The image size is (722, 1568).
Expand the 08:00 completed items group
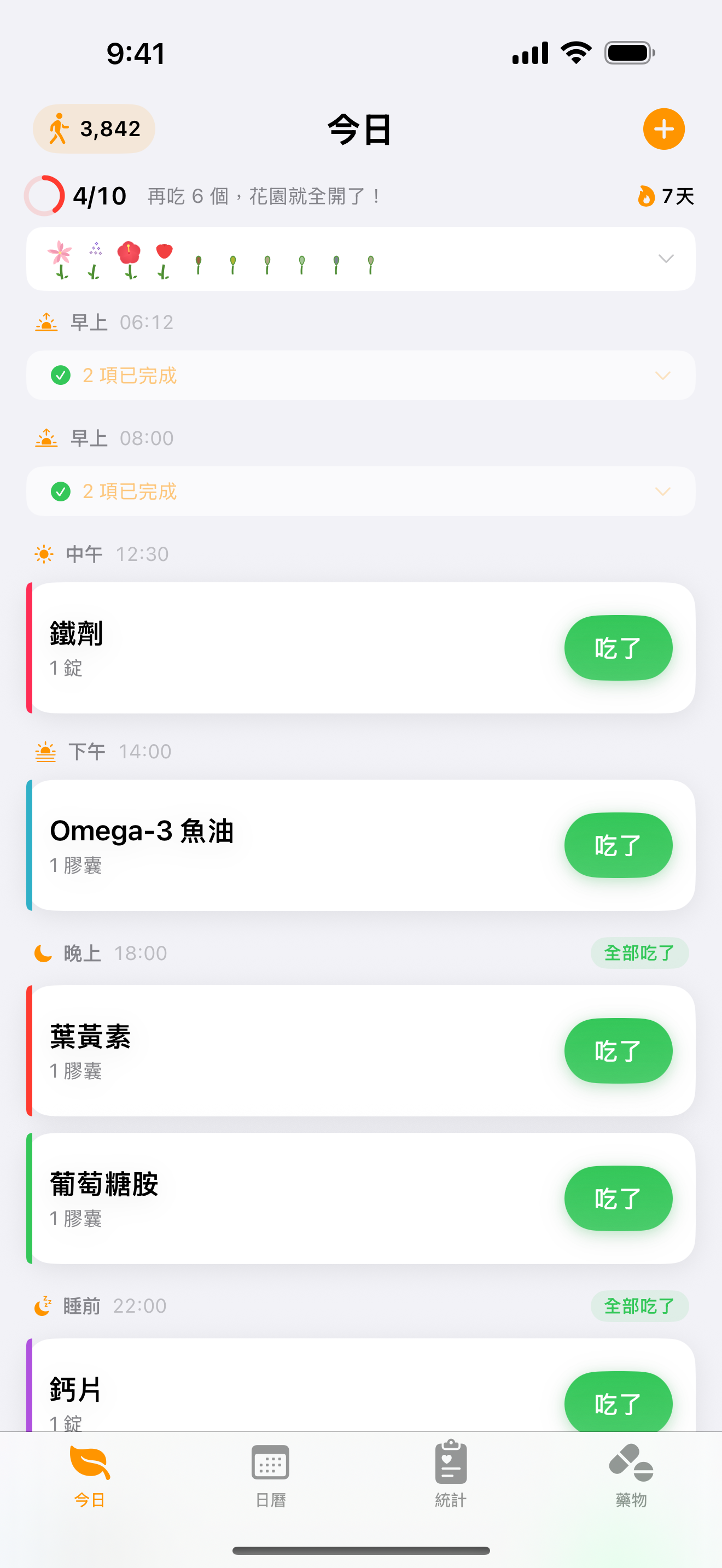(x=360, y=491)
